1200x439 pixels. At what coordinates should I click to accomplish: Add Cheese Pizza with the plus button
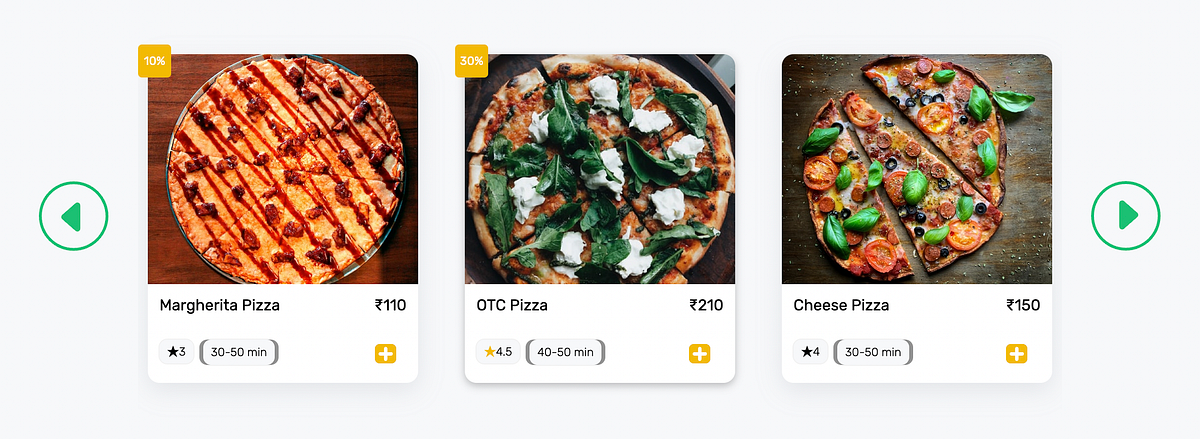[1016, 353]
